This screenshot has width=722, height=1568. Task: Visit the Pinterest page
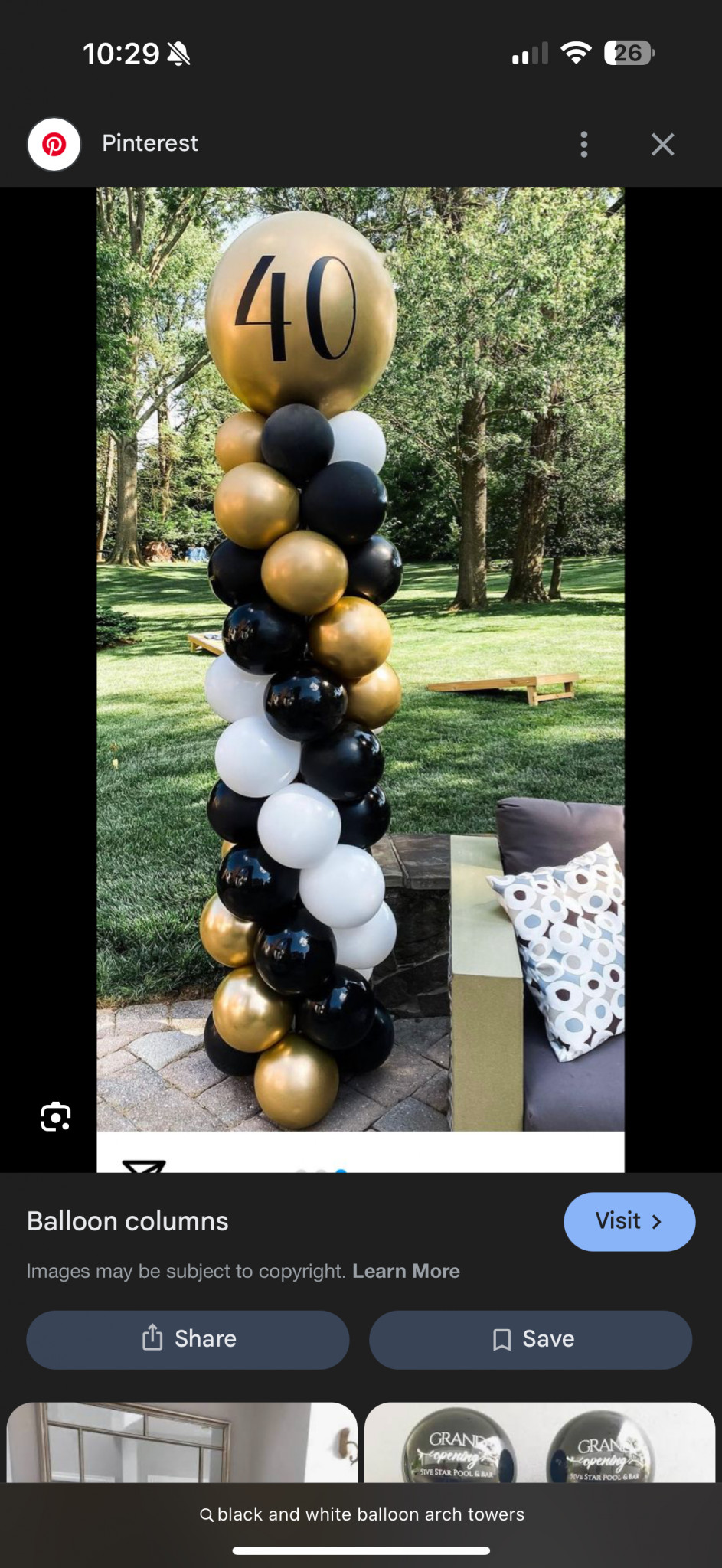(629, 1221)
